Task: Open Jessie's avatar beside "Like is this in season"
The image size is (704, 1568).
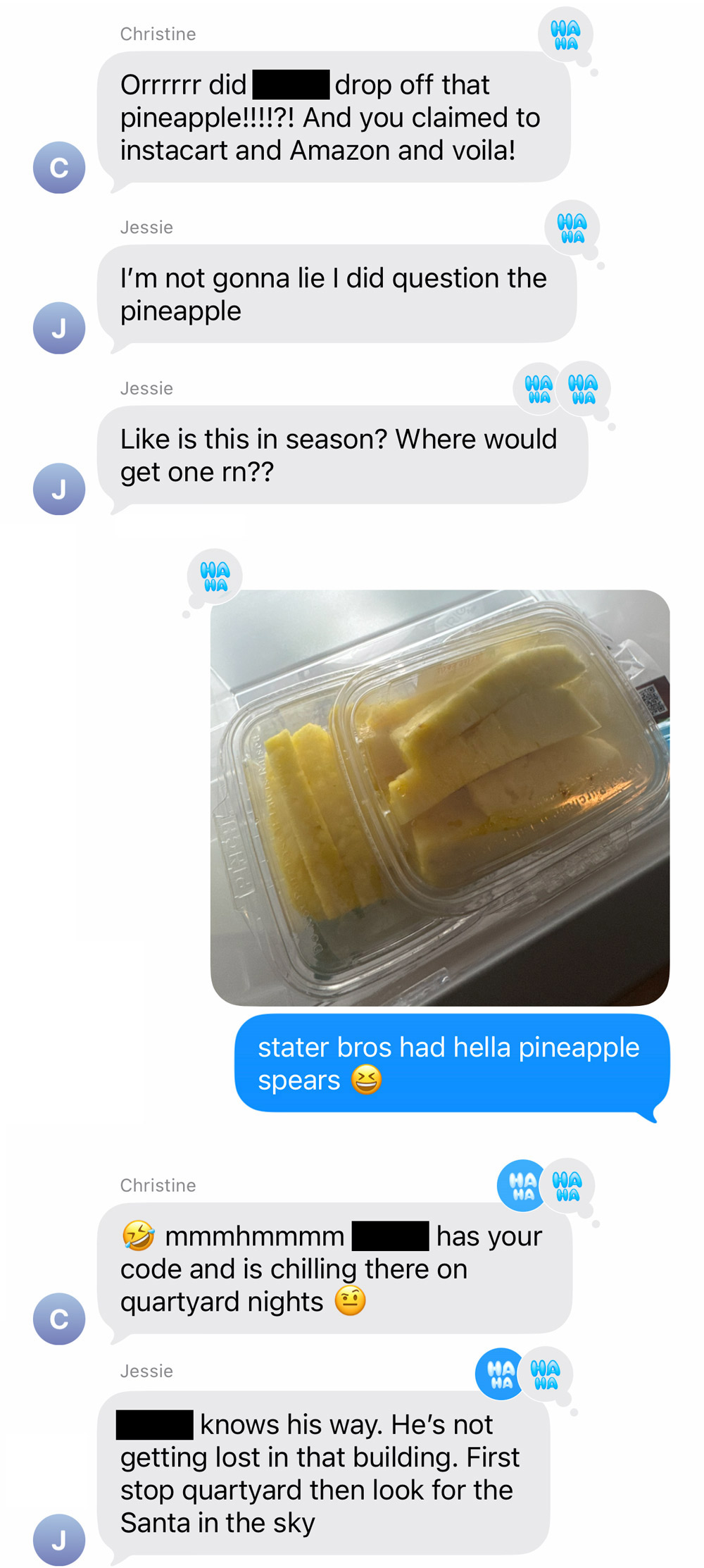Action: (x=59, y=489)
